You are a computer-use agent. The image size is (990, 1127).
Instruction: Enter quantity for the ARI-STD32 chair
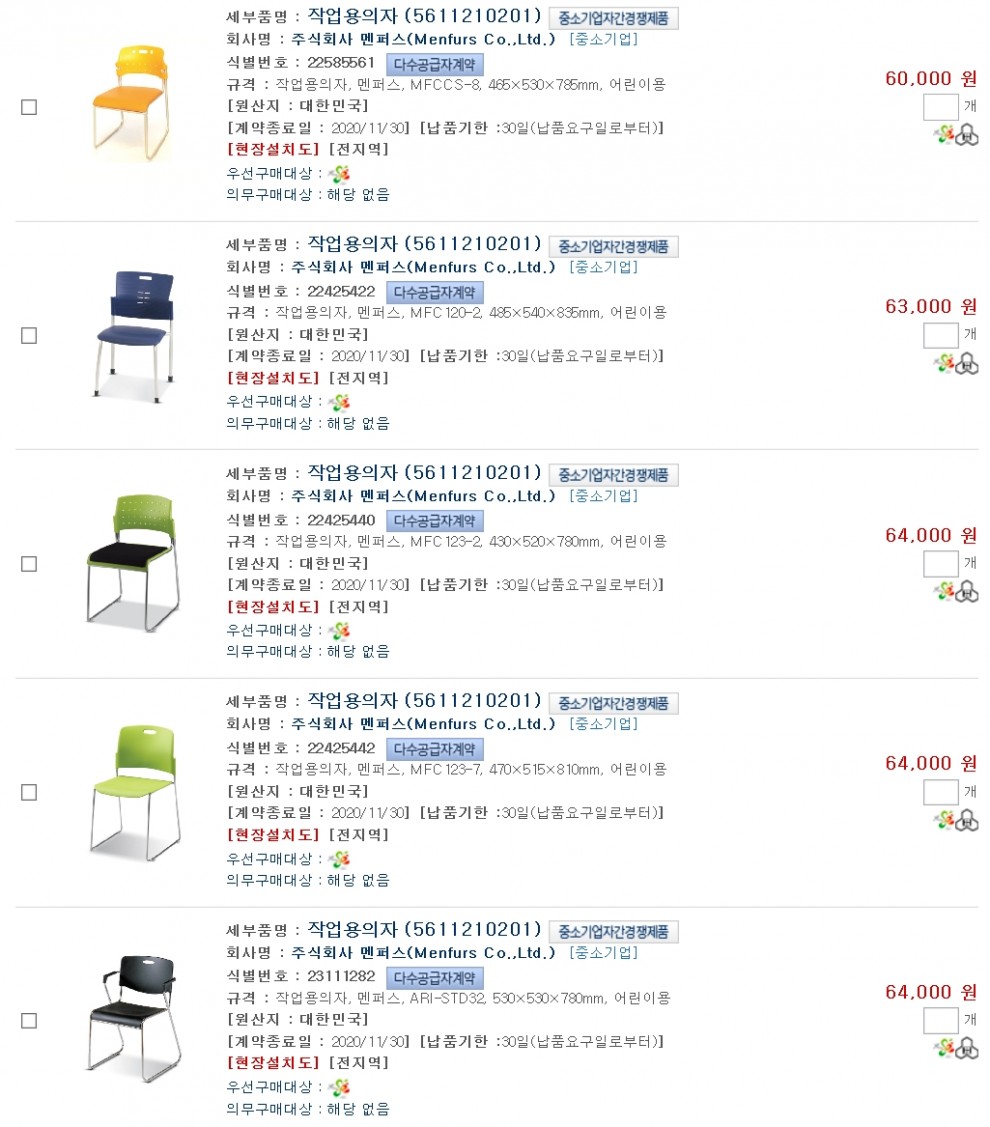point(940,1020)
